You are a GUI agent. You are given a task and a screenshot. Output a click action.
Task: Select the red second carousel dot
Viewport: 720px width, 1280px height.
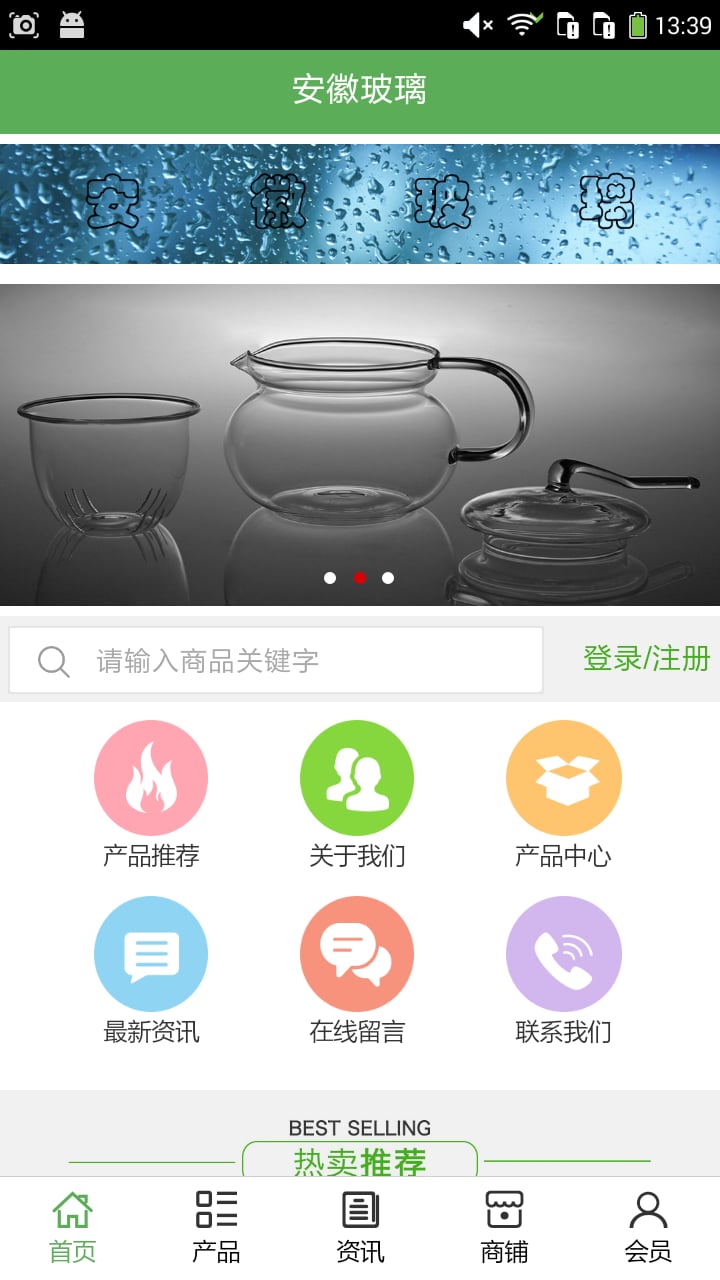tap(358, 577)
